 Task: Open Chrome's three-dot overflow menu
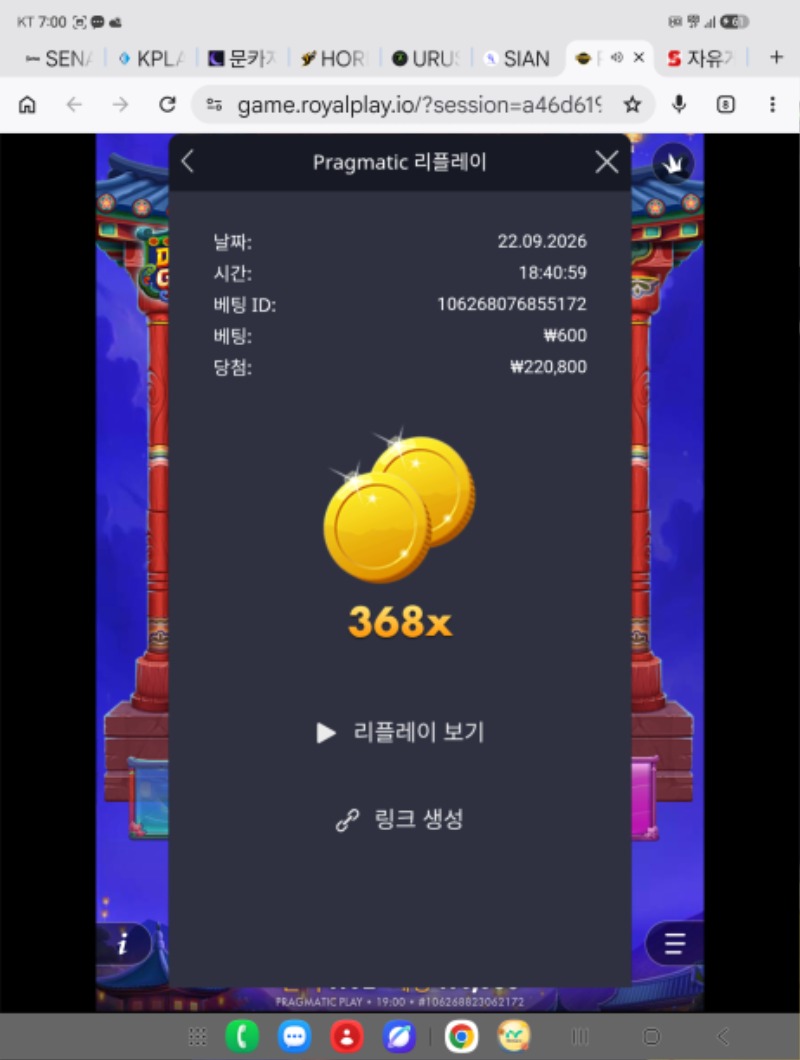772,105
